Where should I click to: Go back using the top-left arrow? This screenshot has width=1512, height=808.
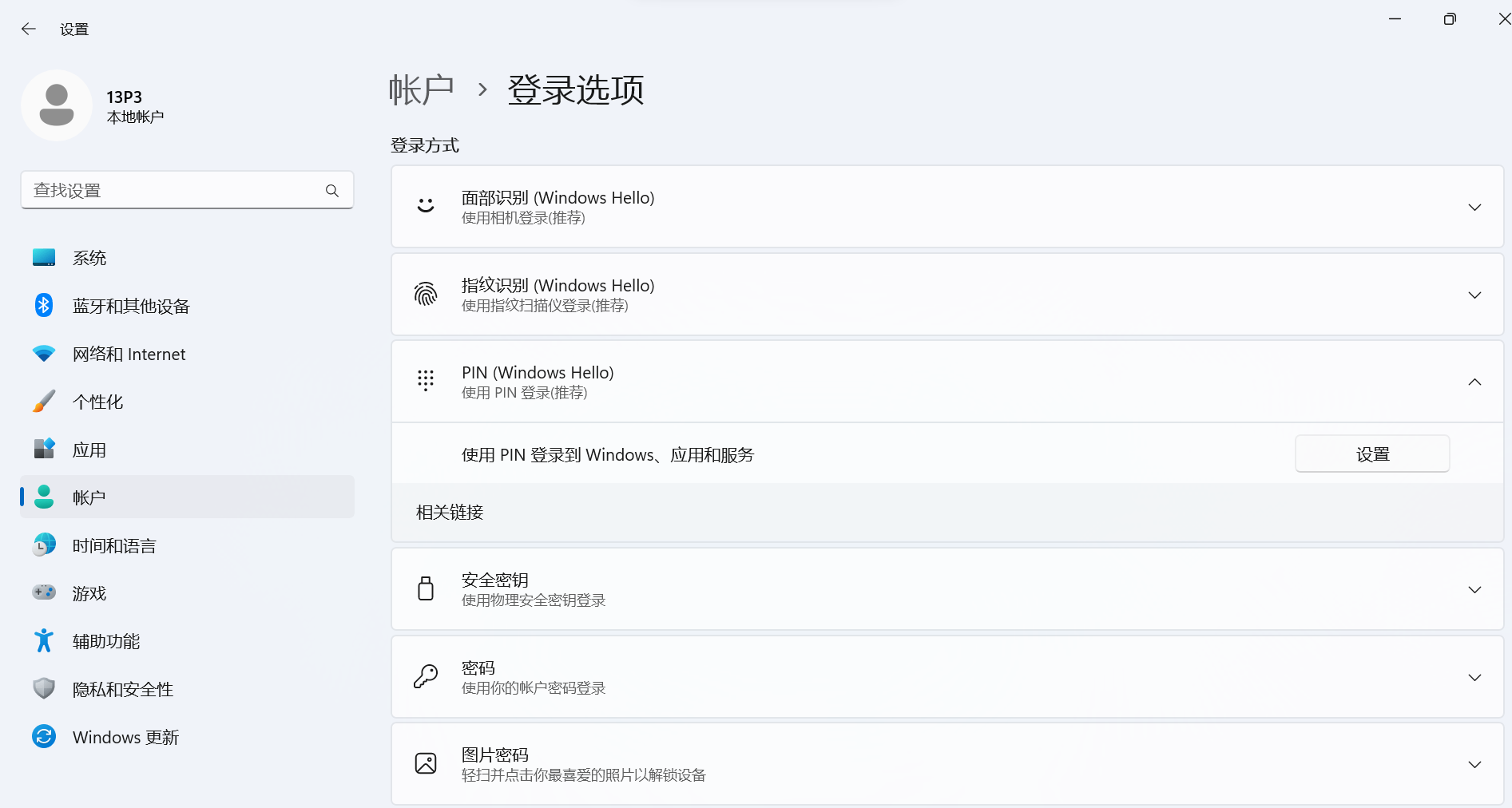[29, 30]
